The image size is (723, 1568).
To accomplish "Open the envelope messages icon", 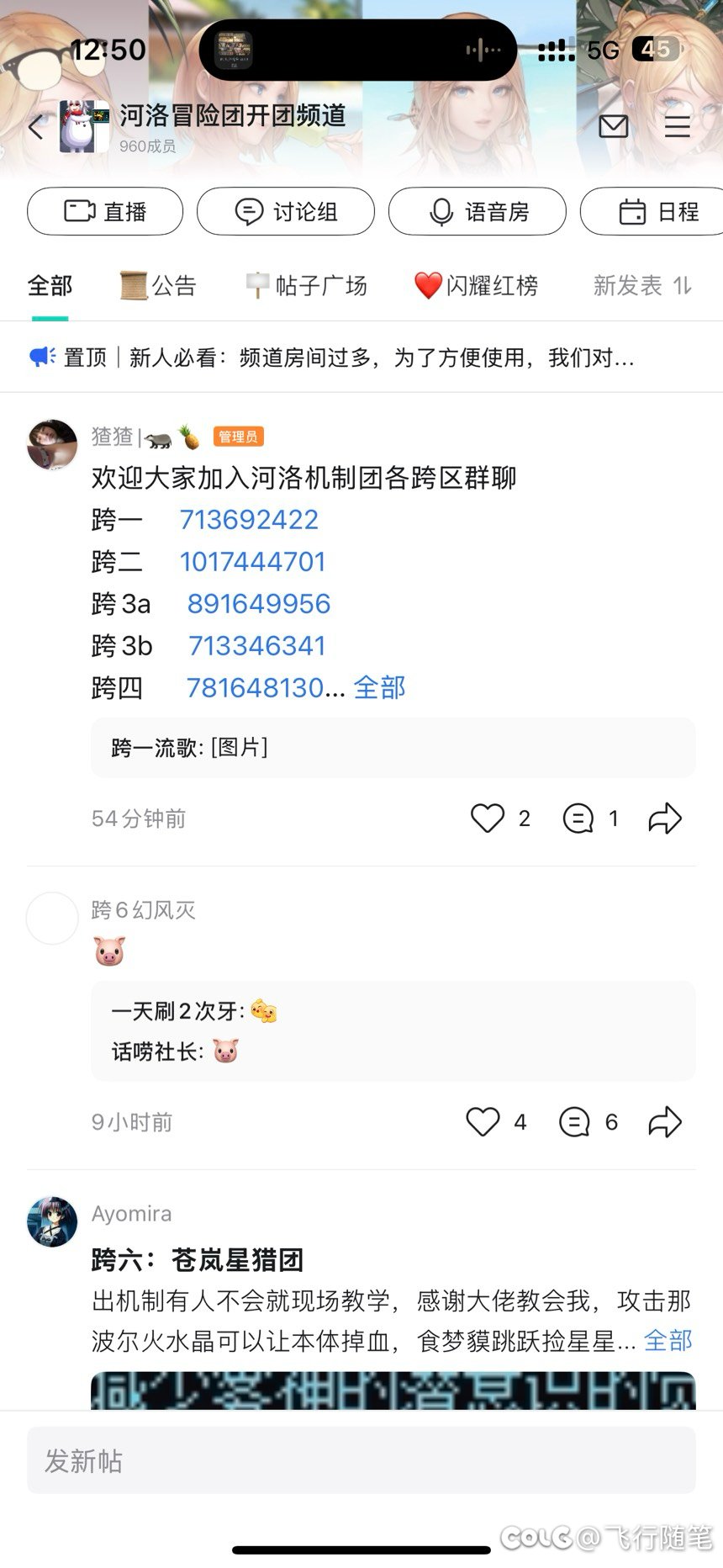I will (613, 126).
